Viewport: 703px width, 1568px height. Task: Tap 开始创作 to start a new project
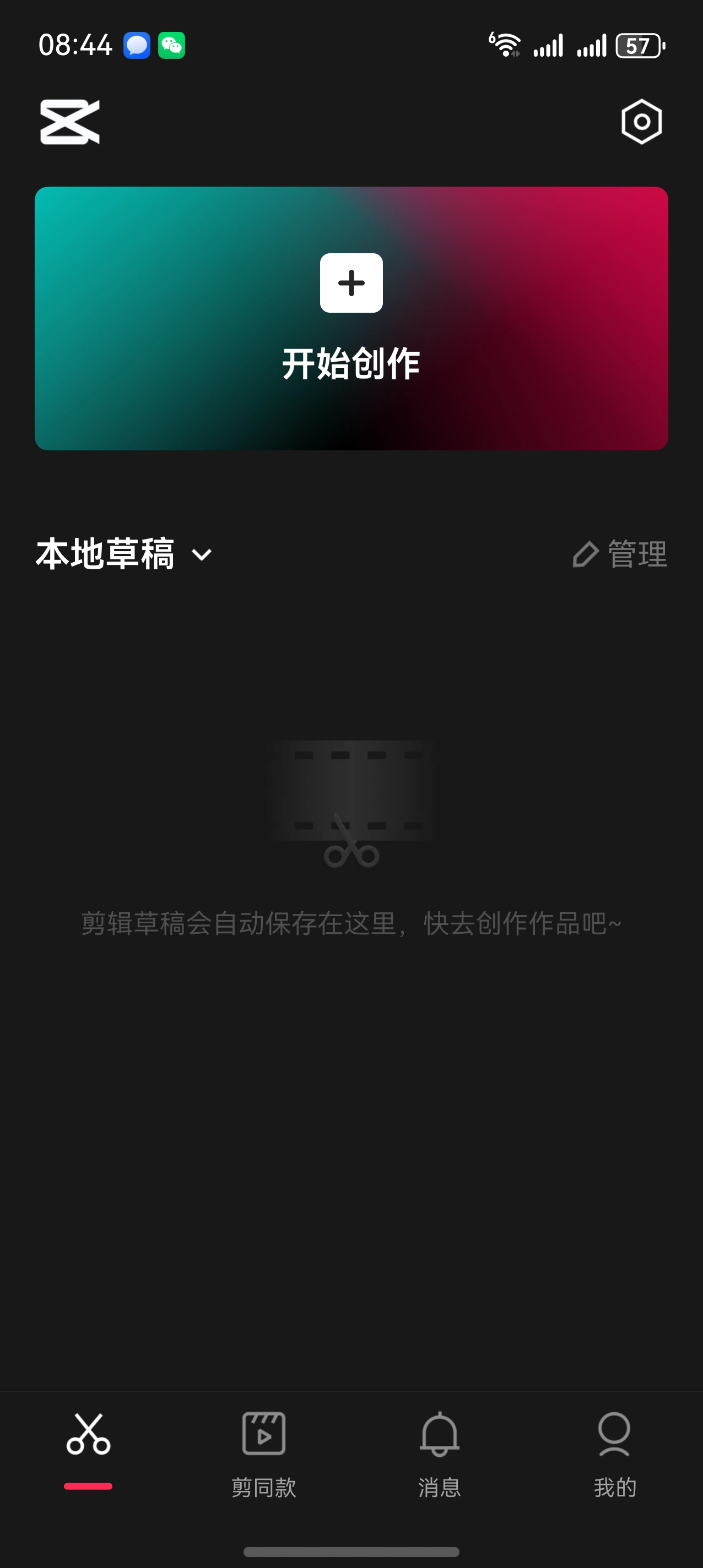pyautogui.click(x=351, y=318)
